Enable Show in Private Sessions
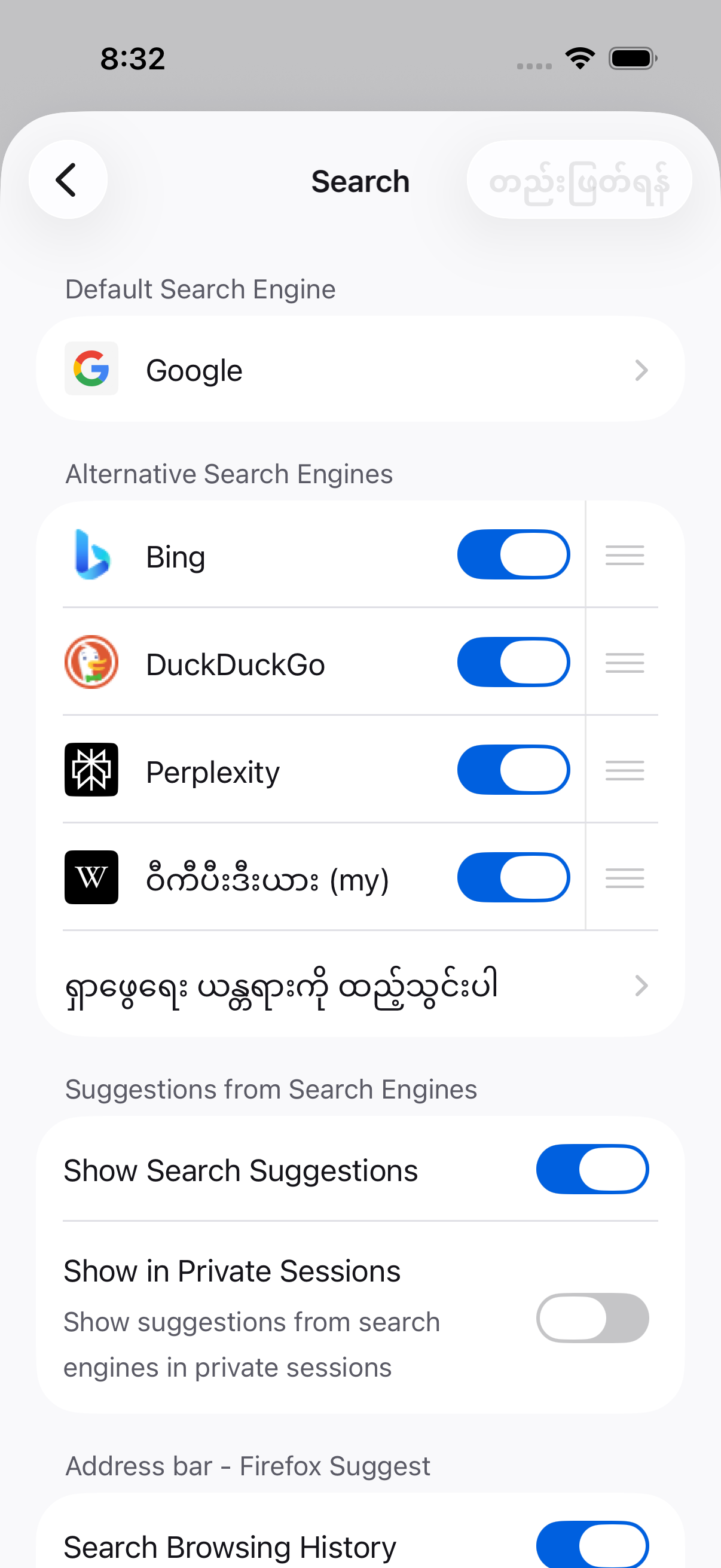The width and height of the screenshot is (721, 1568). [591, 1318]
